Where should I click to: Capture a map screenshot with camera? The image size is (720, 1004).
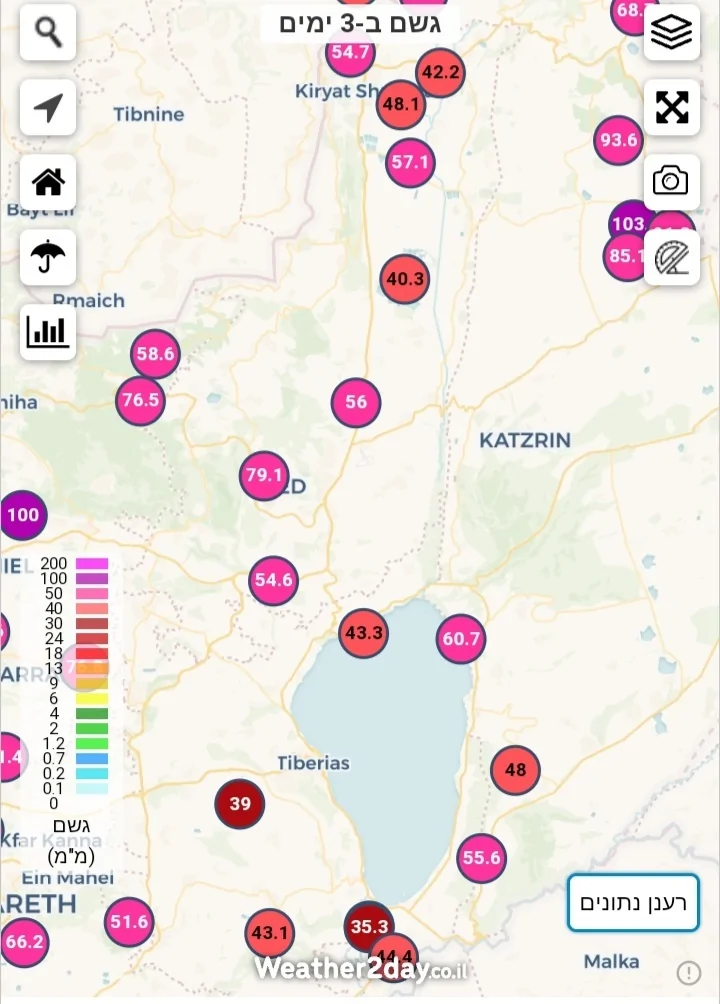[671, 181]
